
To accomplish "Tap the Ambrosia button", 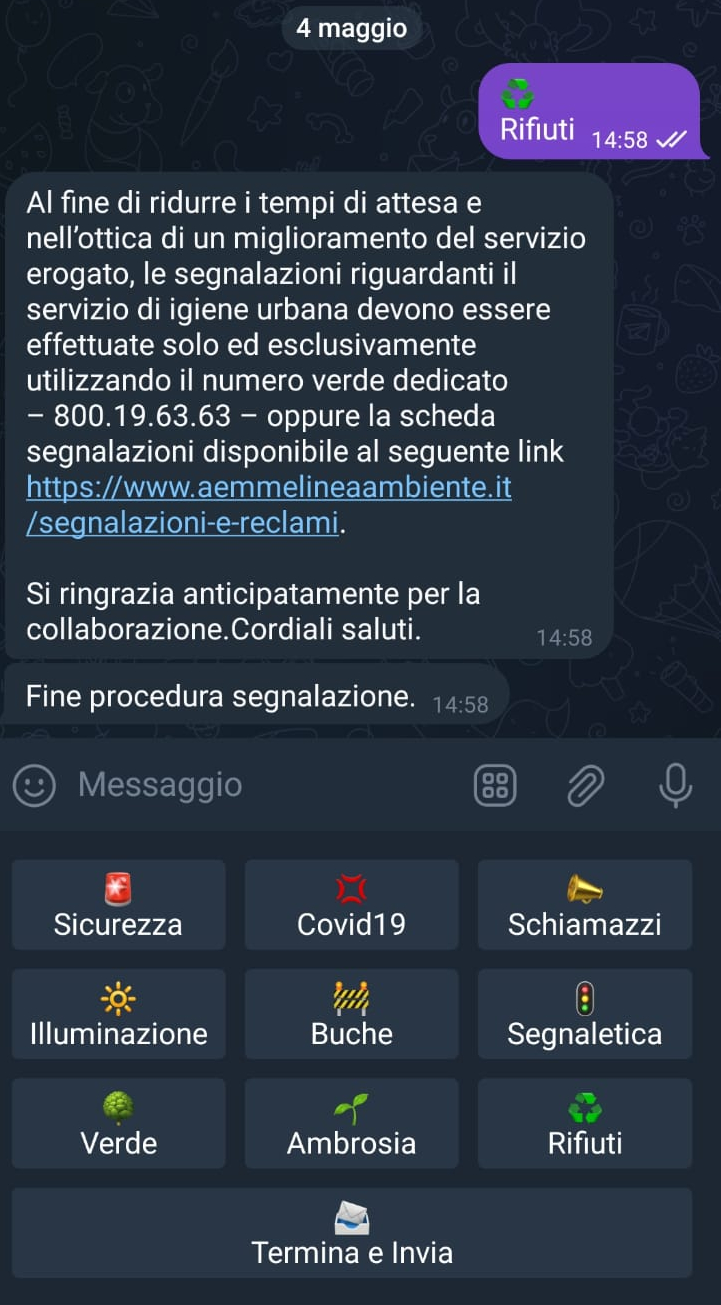I will [x=351, y=1123].
